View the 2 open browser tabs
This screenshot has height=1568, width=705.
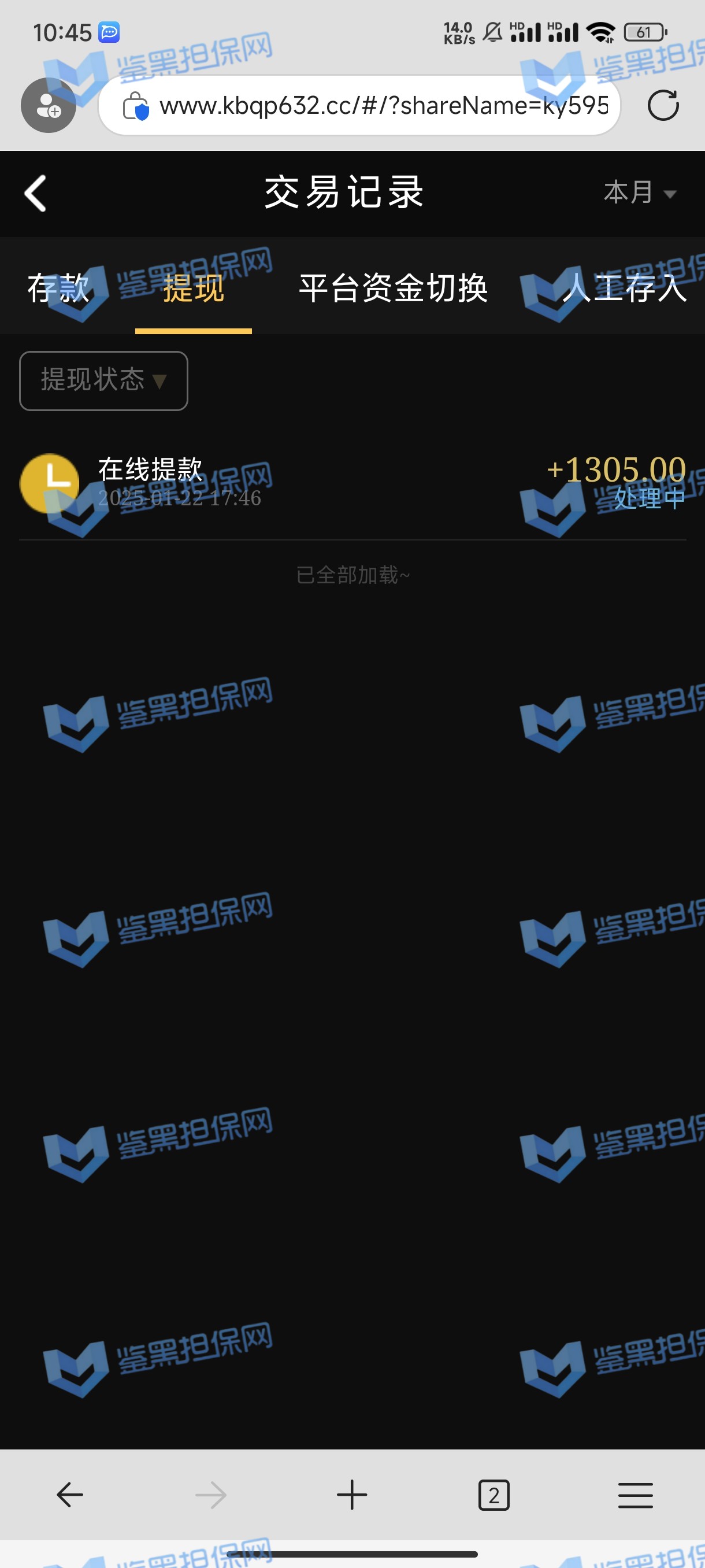pyautogui.click(x=493, y=1495)
